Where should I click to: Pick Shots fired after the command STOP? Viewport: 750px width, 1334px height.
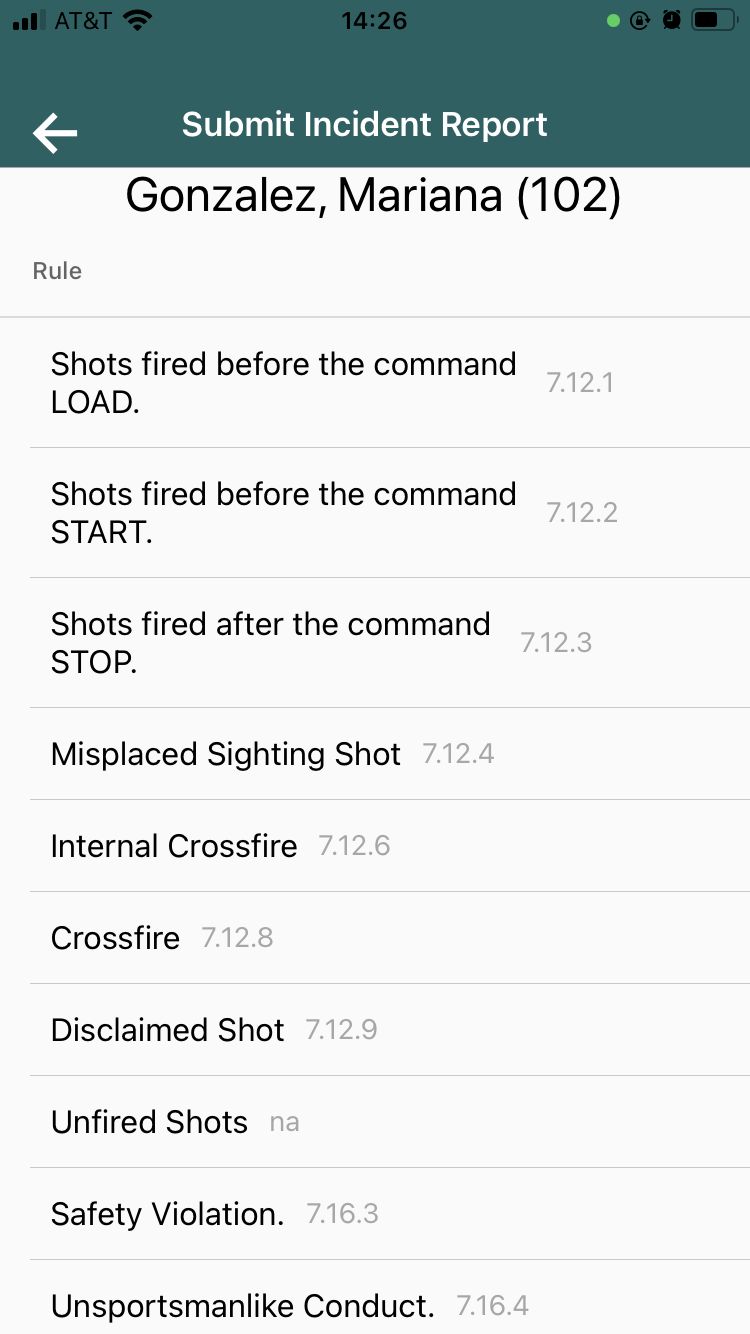pos(271,643)
